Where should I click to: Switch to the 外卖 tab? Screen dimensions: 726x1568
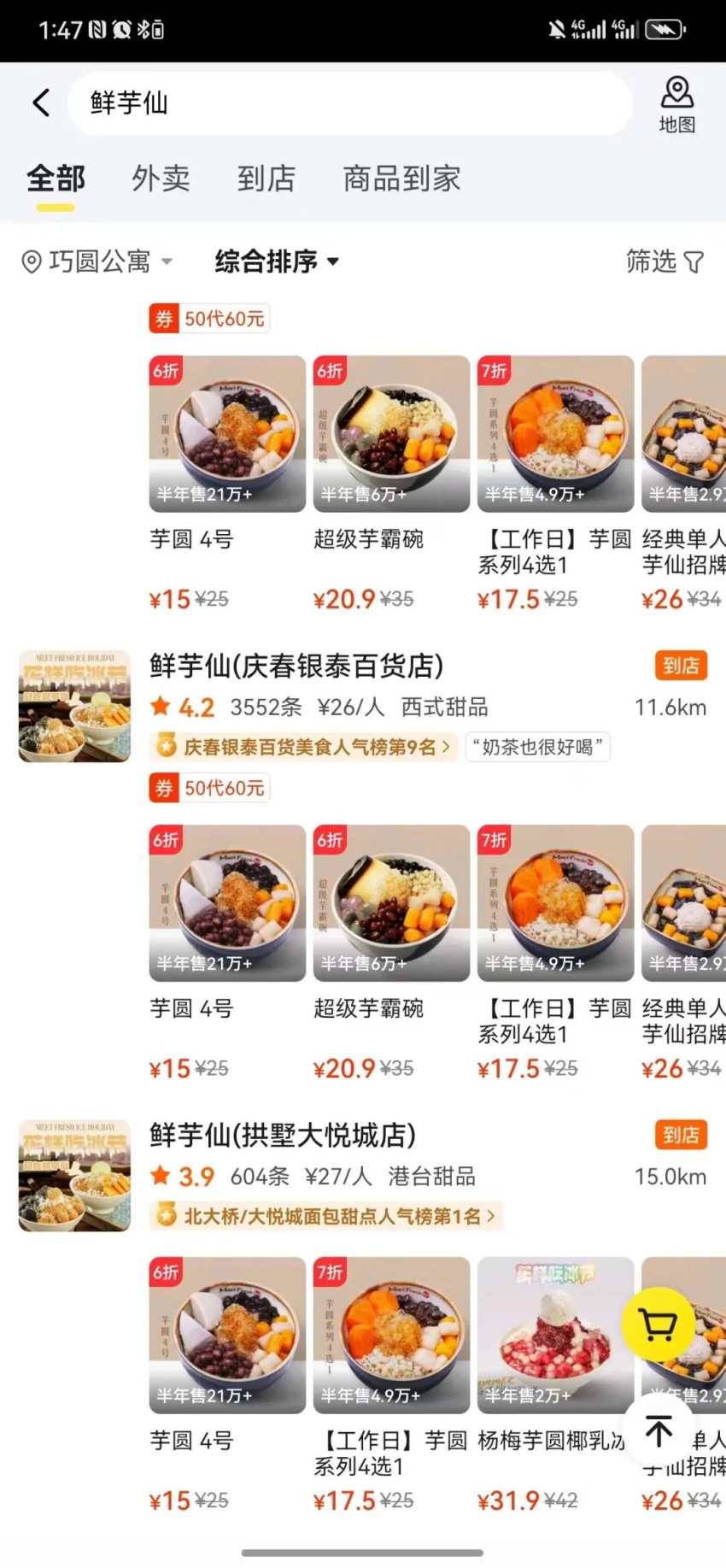pos(161,179)
